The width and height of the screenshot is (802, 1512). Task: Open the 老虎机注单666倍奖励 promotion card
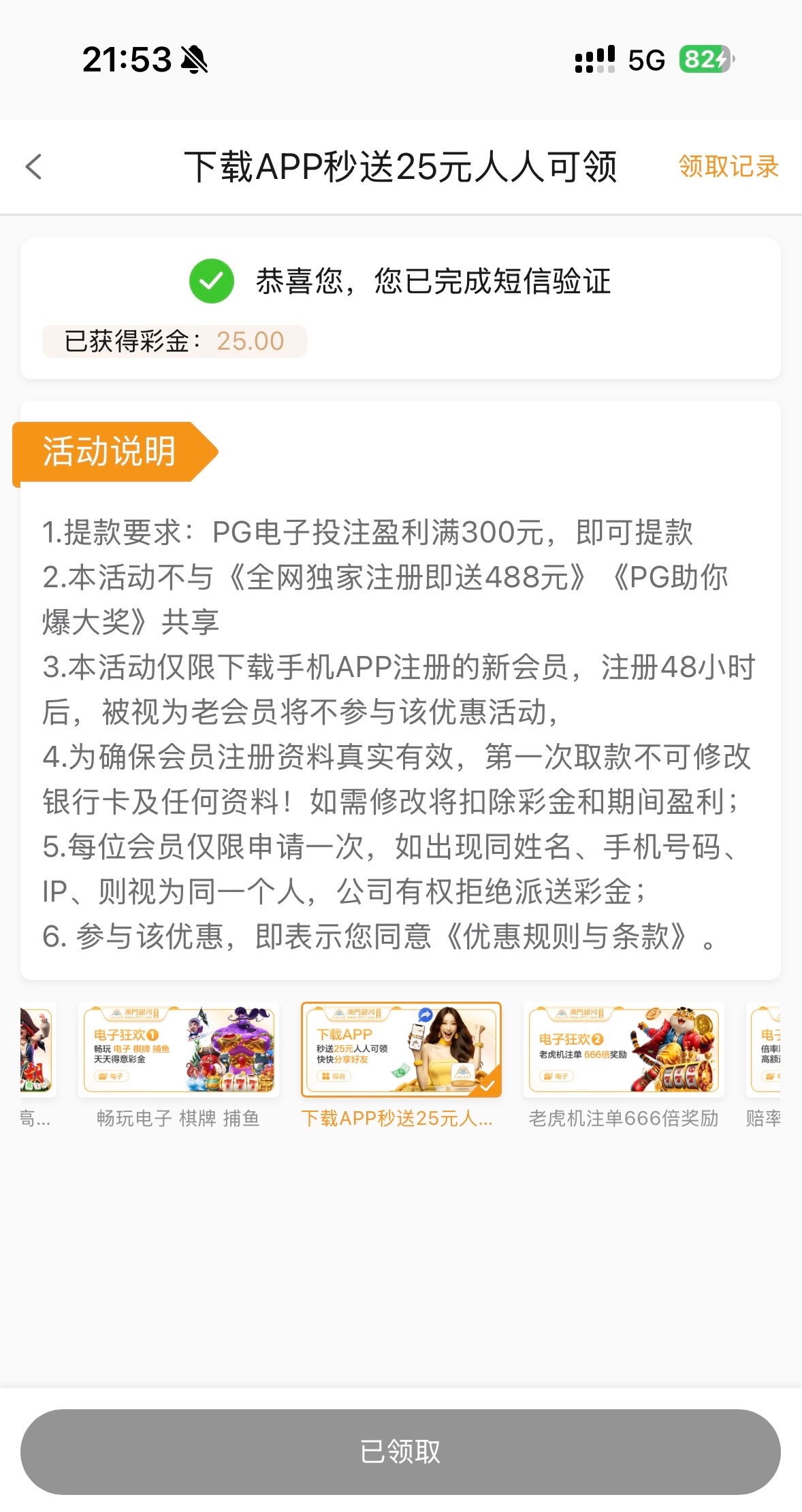(x=623, y=1049)
